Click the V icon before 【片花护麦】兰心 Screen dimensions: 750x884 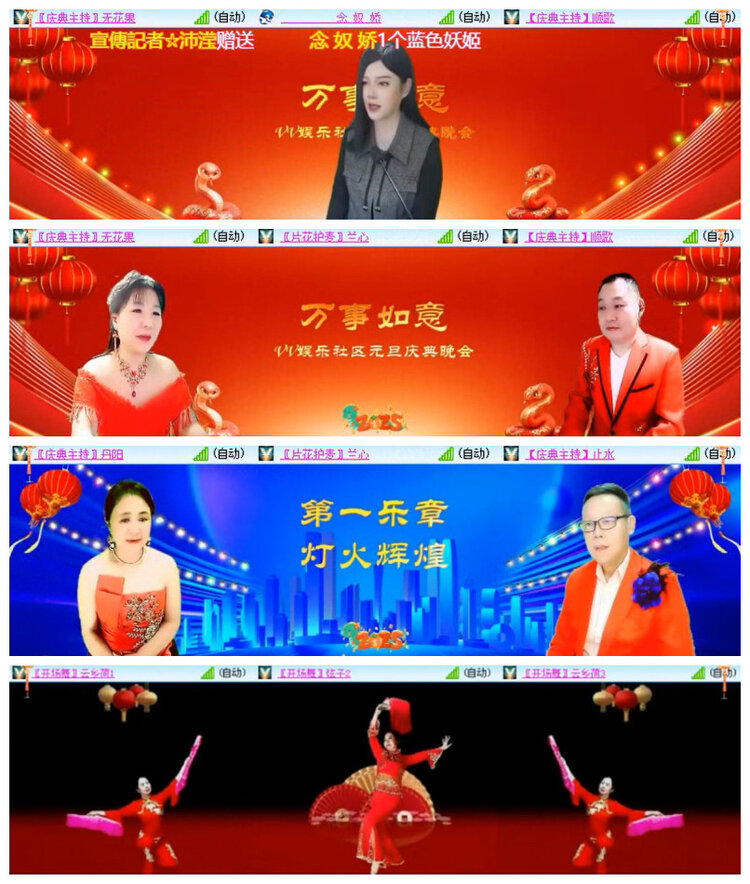pyautogui.click(x=265, y=237)
